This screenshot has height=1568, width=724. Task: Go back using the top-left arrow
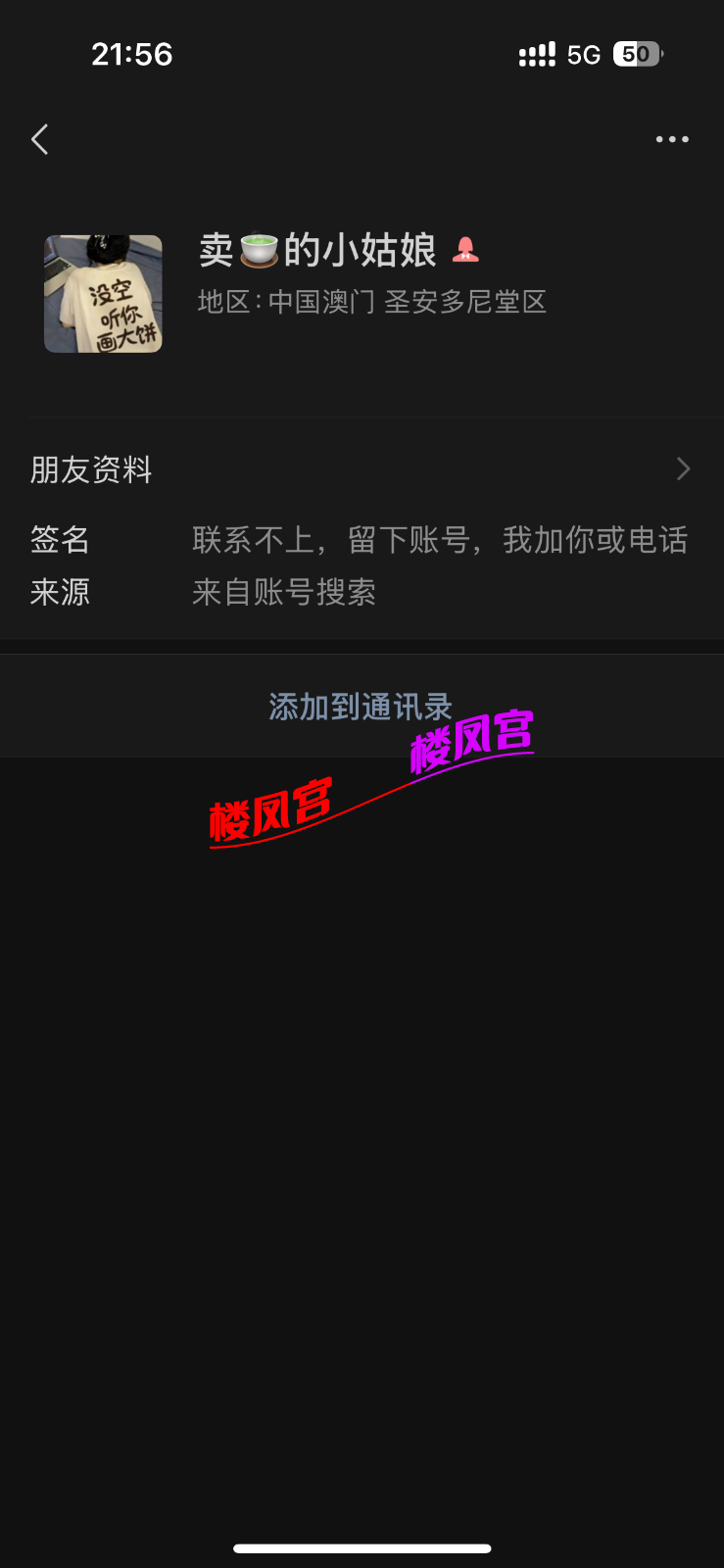click(40, 139)
